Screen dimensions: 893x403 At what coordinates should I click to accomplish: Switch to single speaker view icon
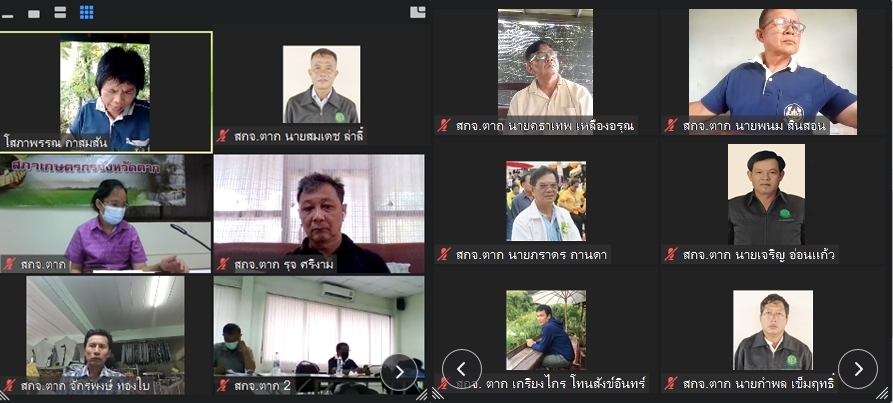pos(34,14)
